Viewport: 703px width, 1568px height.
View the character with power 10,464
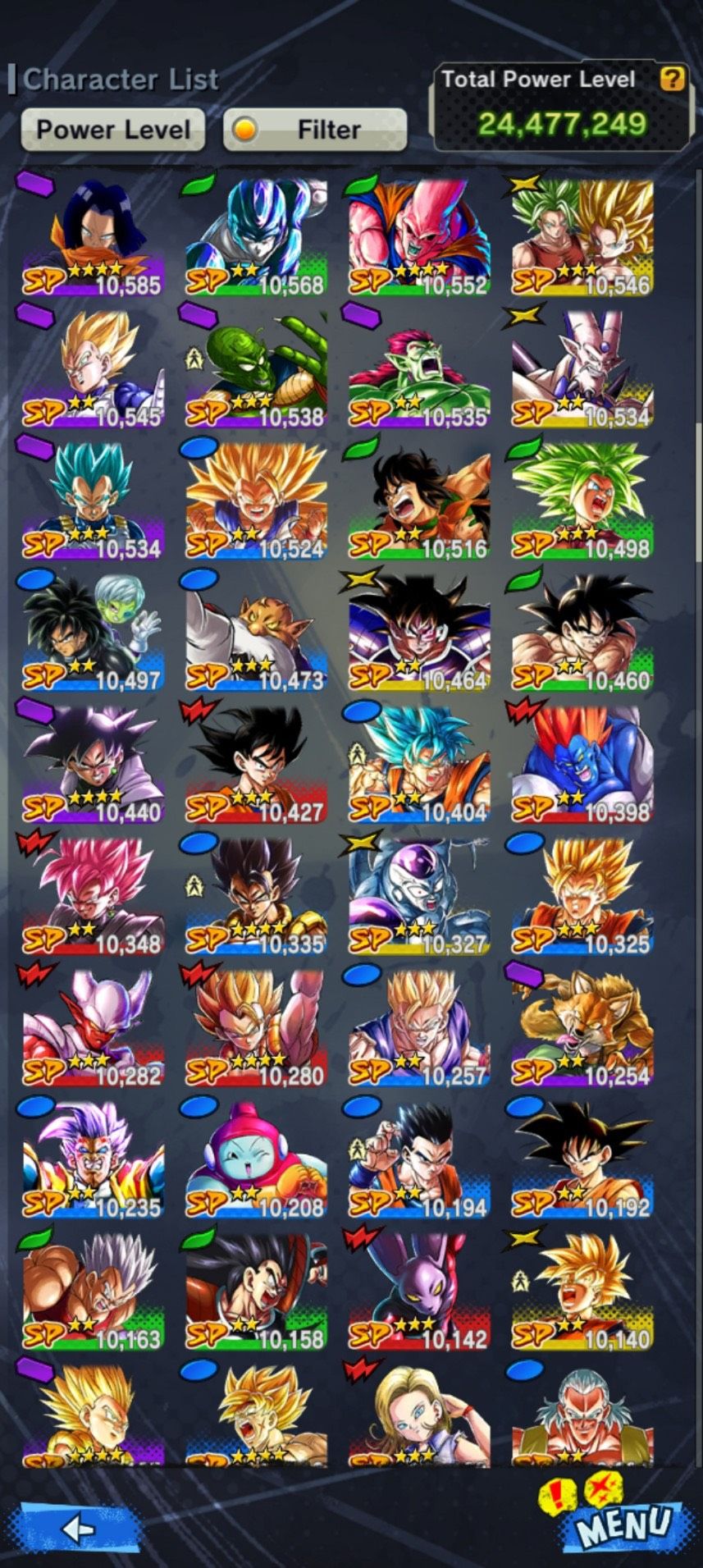(418, 632)
